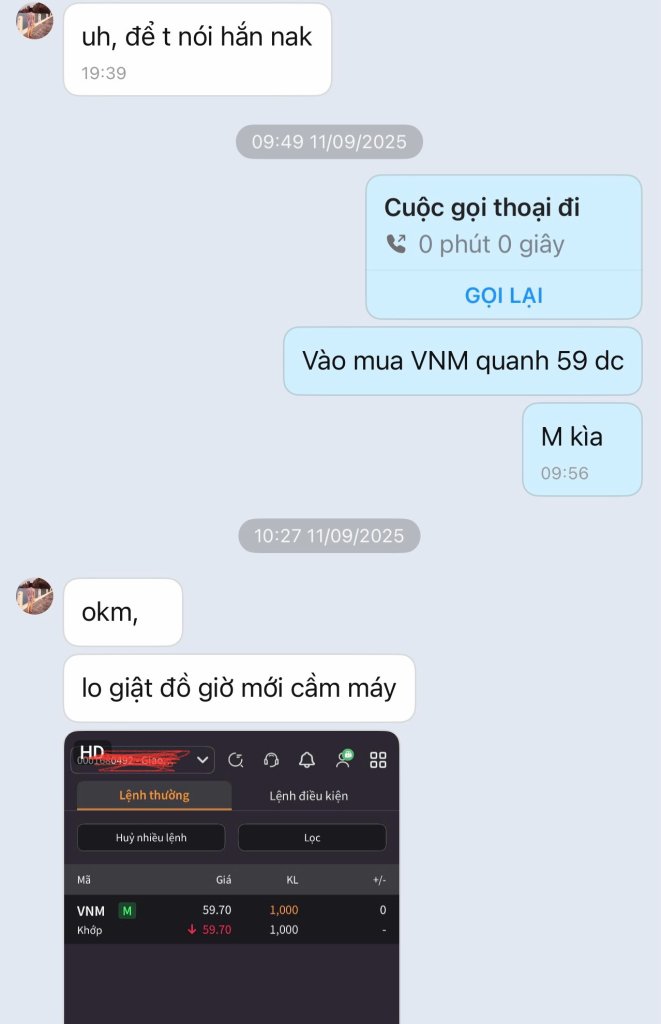The width and height of the screenshot is (661, 1024).
Task: Tap GỌI LẠI to call back
Action: pos(503,295)
